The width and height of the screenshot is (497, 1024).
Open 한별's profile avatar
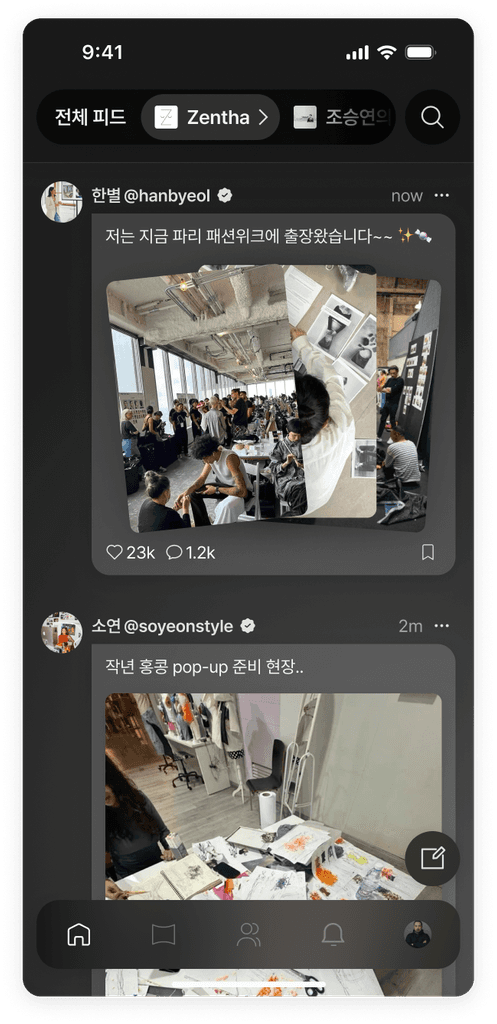(x=61, y=202)
